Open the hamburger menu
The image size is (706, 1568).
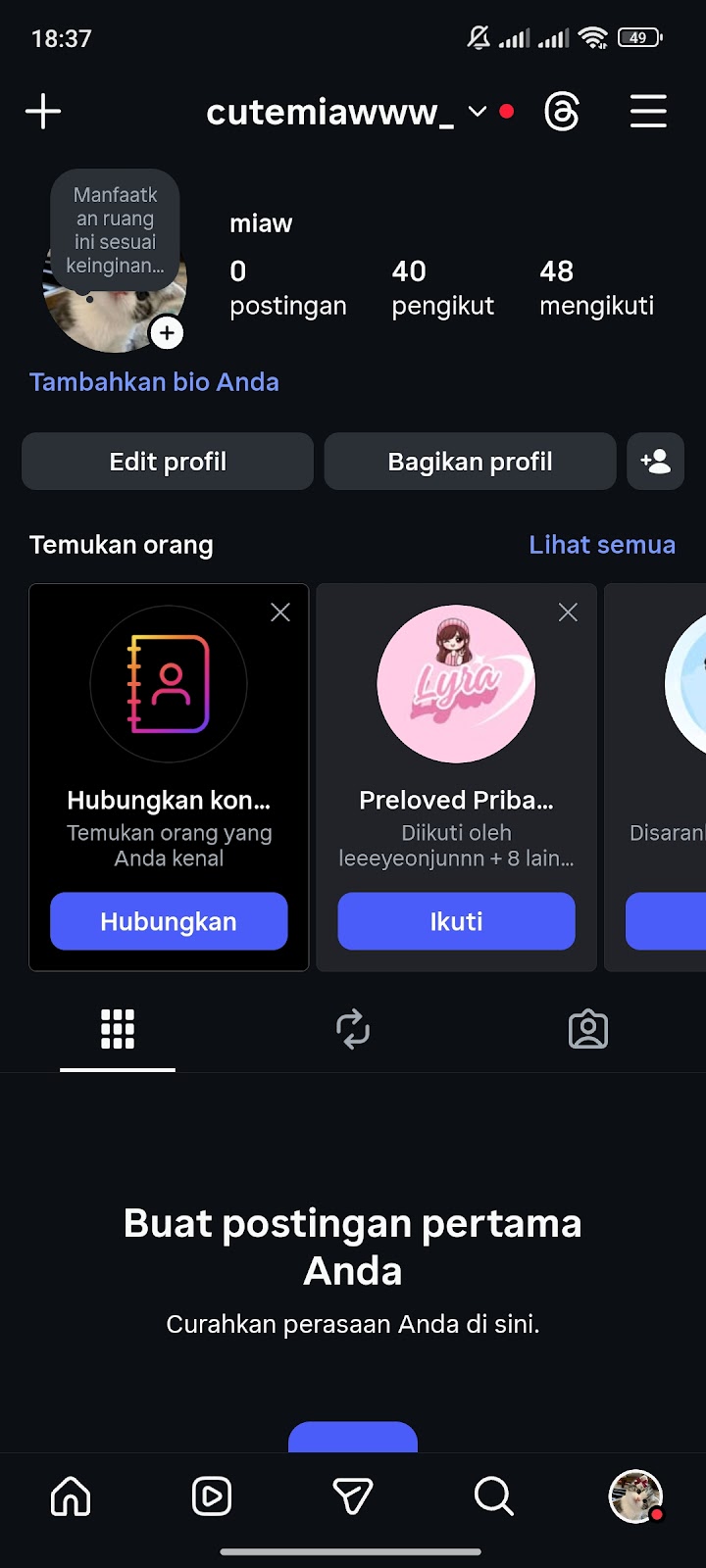[x=648, y=112]
